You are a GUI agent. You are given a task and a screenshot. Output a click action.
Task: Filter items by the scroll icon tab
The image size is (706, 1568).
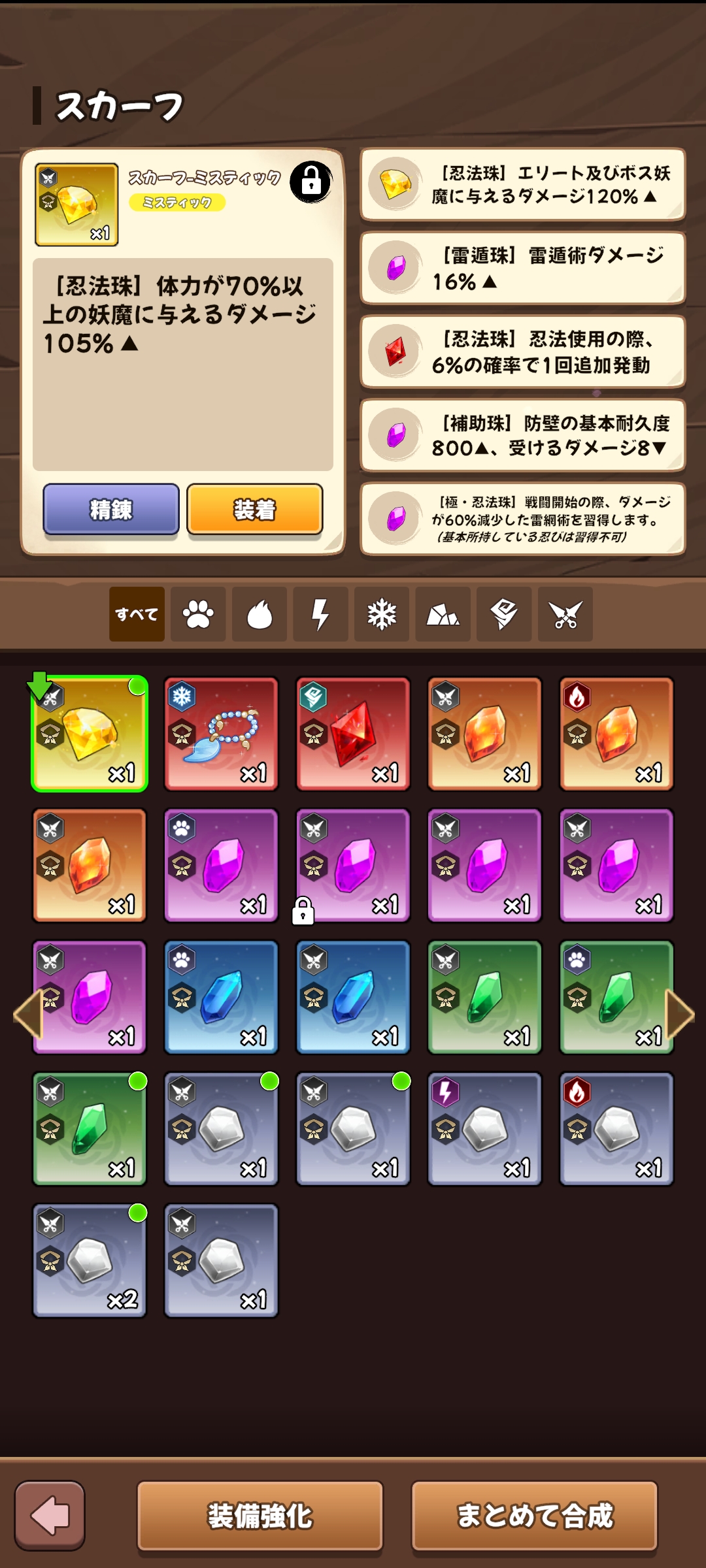click(504, 614)
